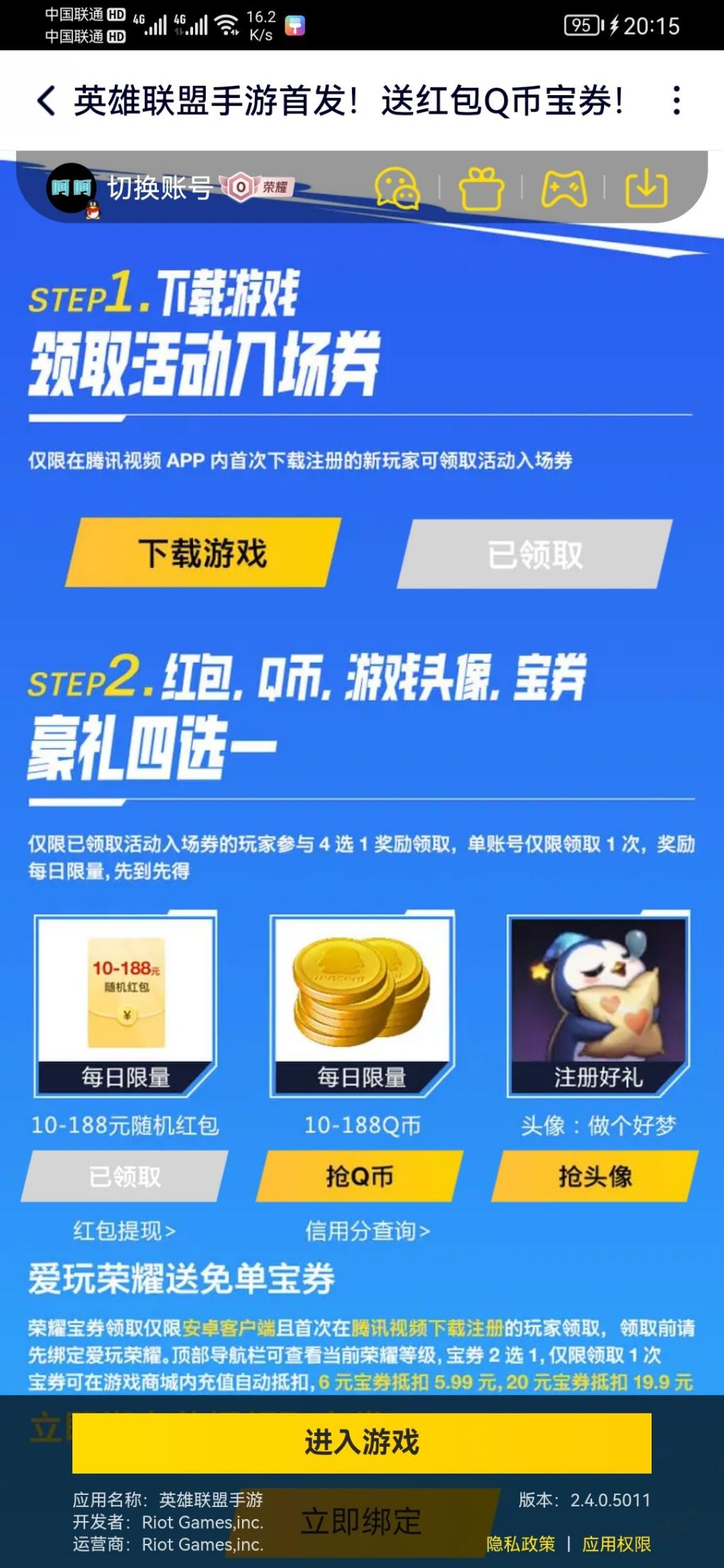Image resolution: width=724 pixels, height=1568 pixels.
Task: Tap 进入游戏 to enter the game
Action: click(361, 1442)
